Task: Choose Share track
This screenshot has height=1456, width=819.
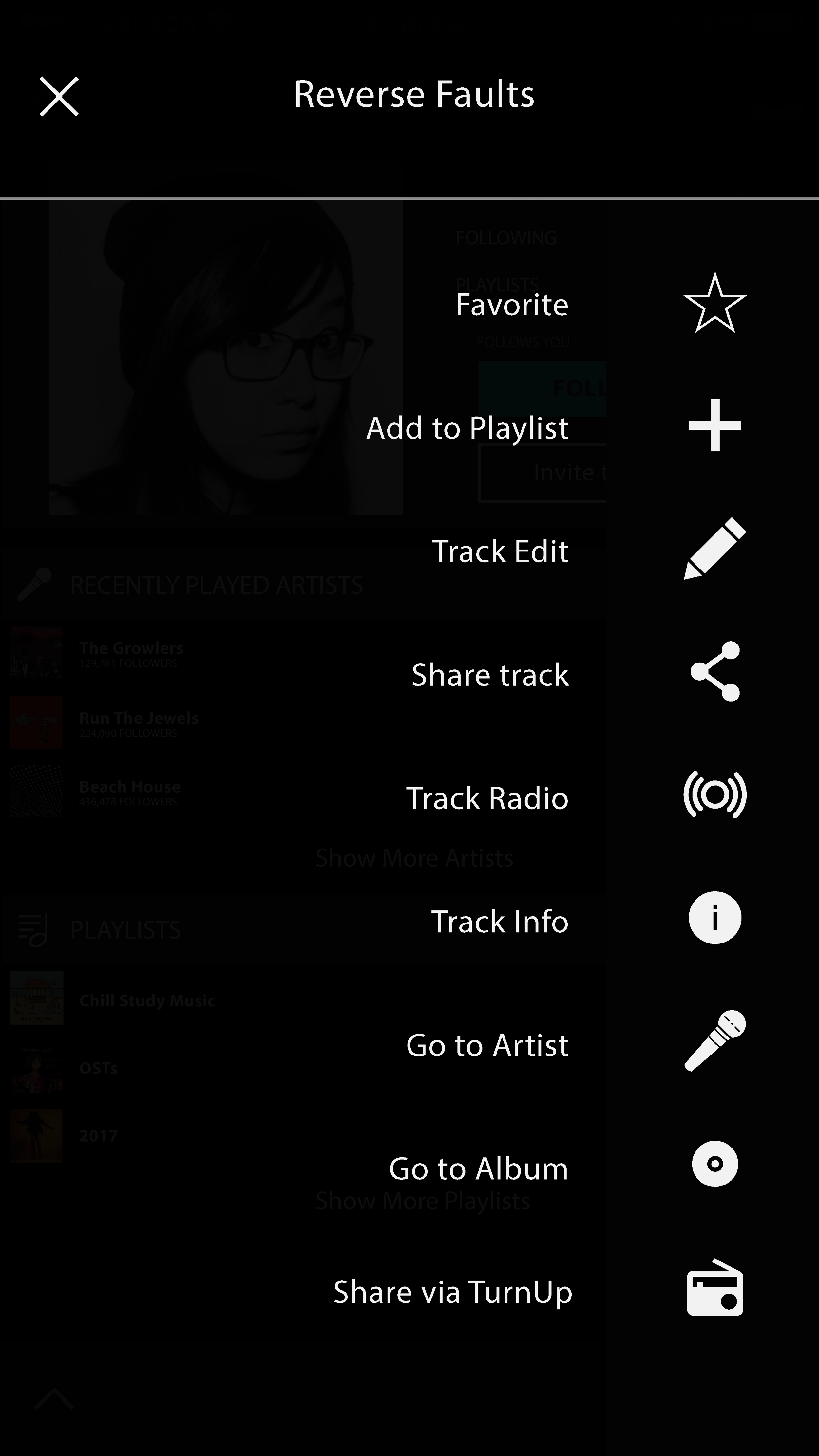Action: pyautogui.click(x=490, y=675)
